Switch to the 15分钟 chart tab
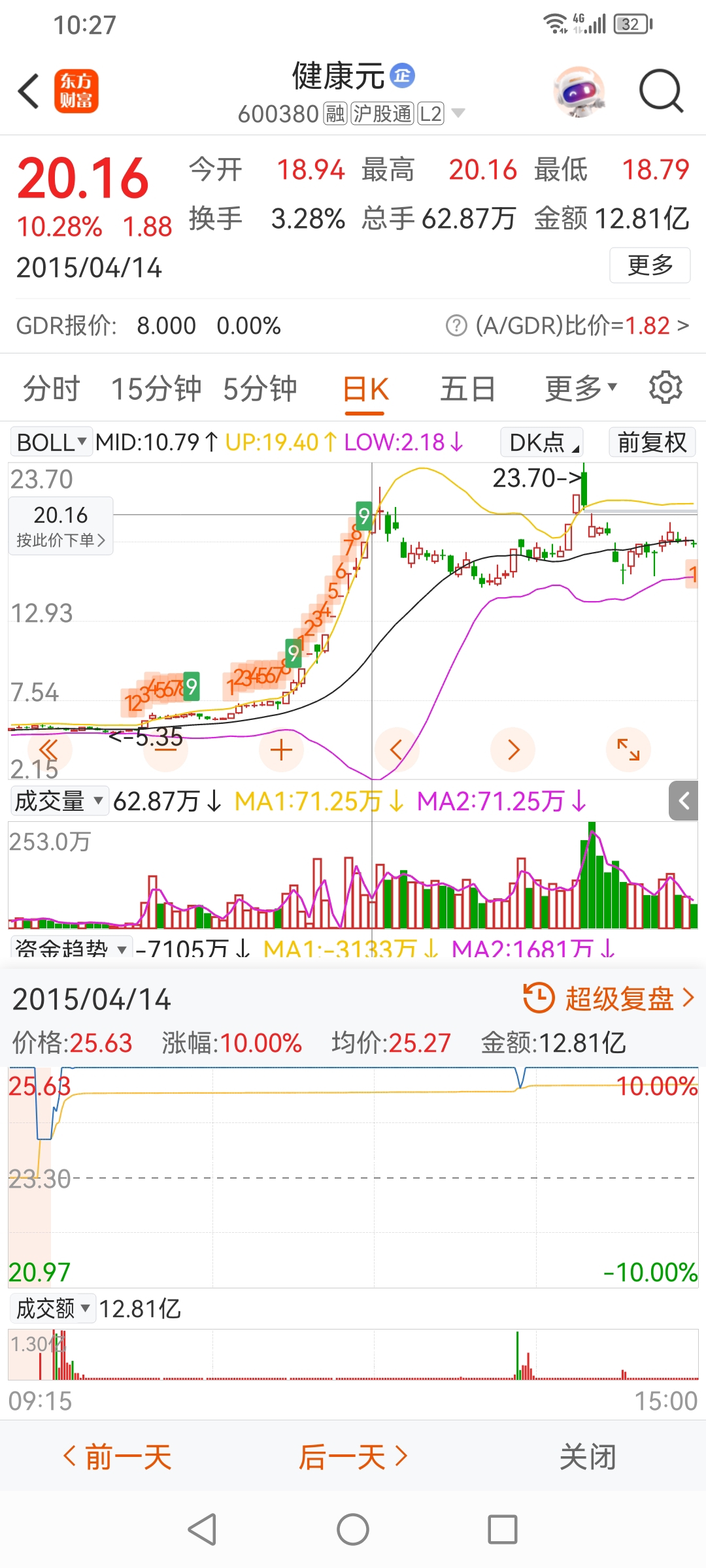The width and height of the screenshot is (706, 1568). [156, 389]
